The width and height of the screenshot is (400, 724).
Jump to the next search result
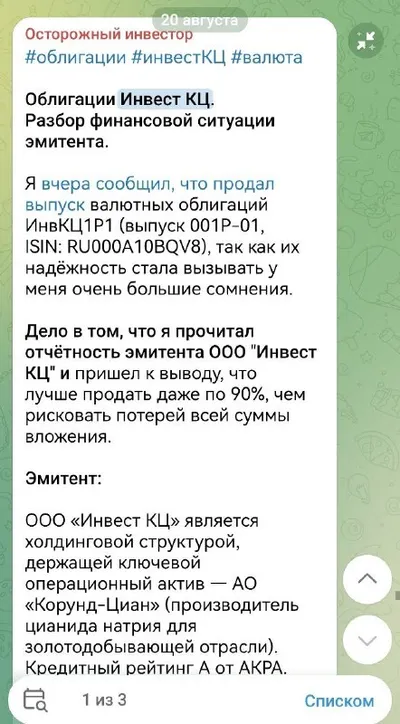click(367, 640)
